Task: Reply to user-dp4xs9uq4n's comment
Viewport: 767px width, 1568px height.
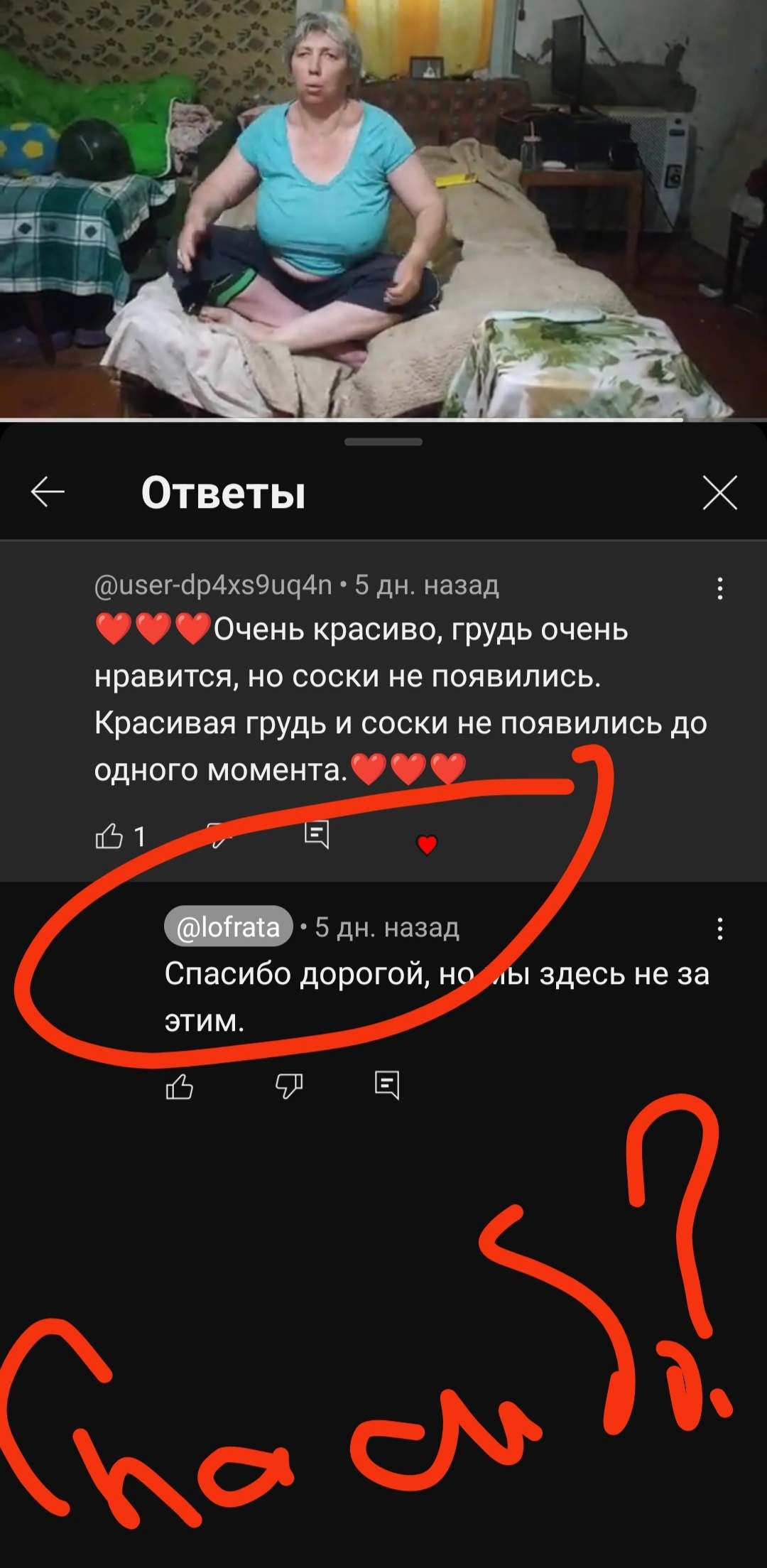Action: pos(317,835)
